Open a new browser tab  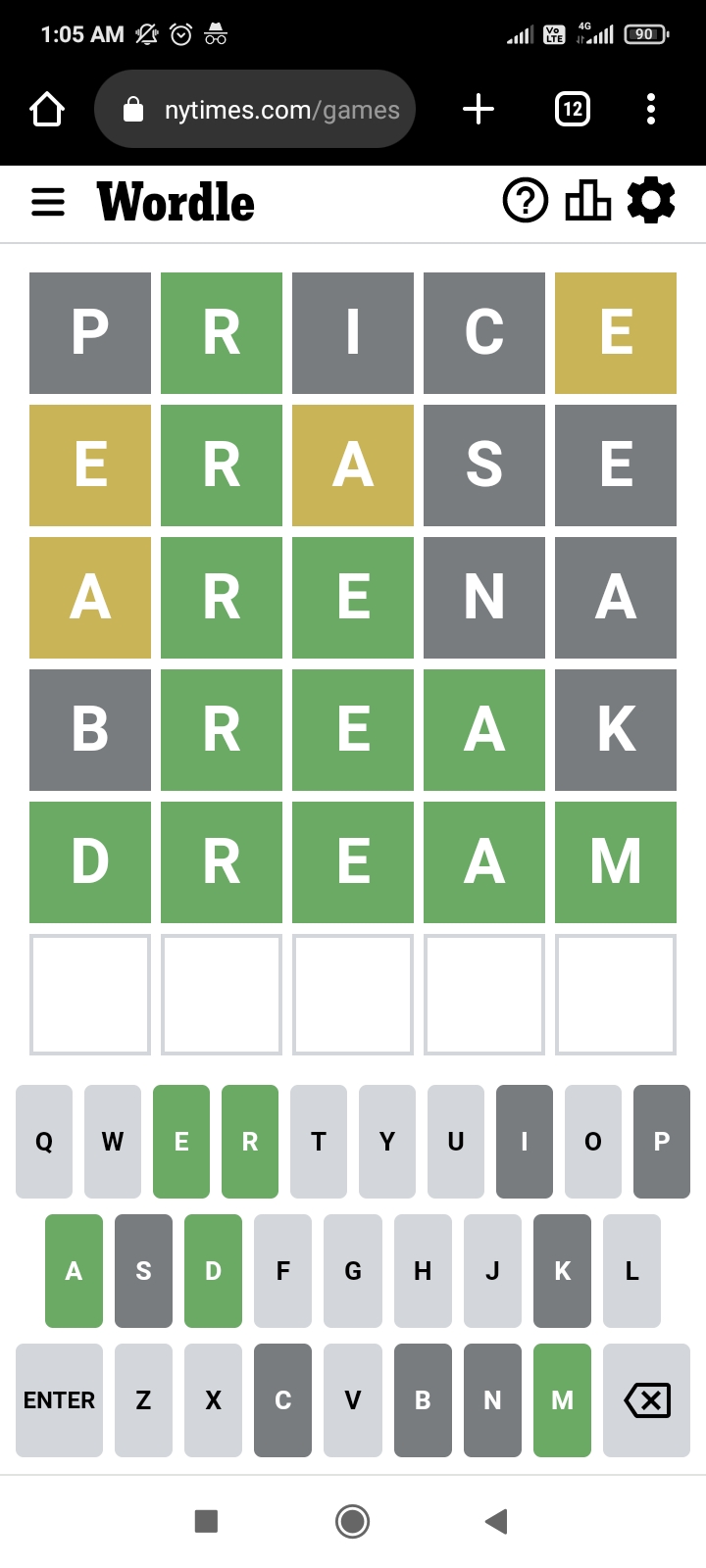(x=479, y=109)
